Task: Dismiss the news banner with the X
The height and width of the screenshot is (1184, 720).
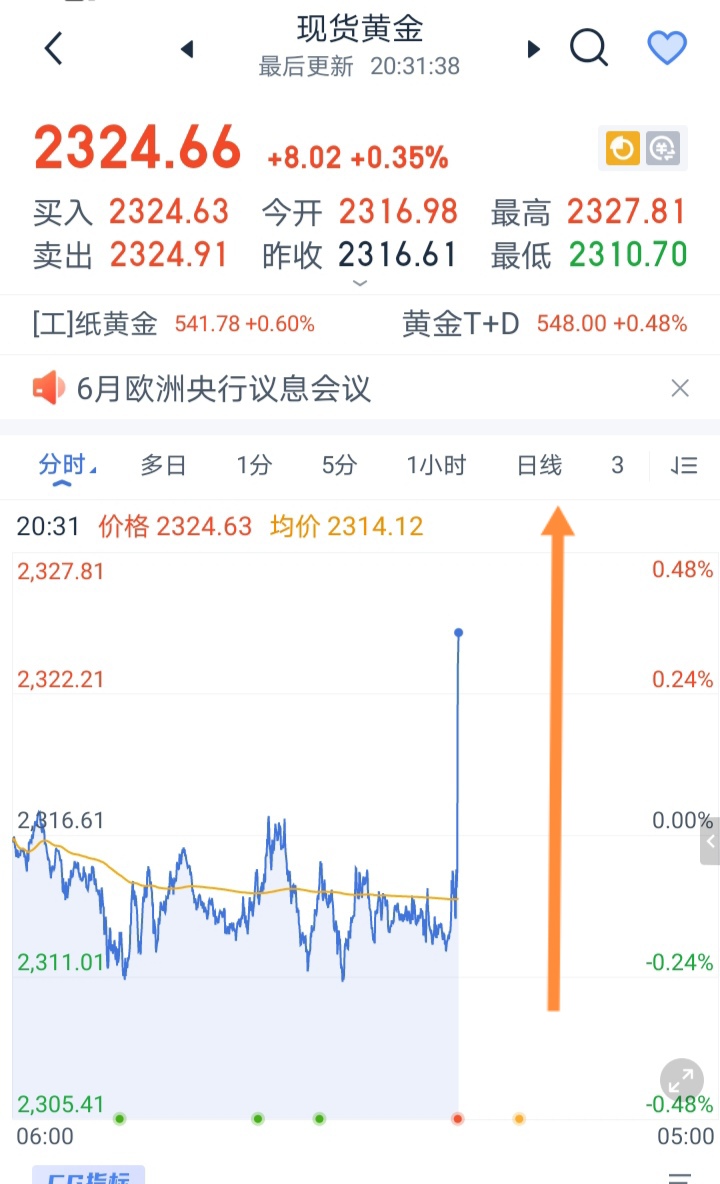Action: (681, 388)
